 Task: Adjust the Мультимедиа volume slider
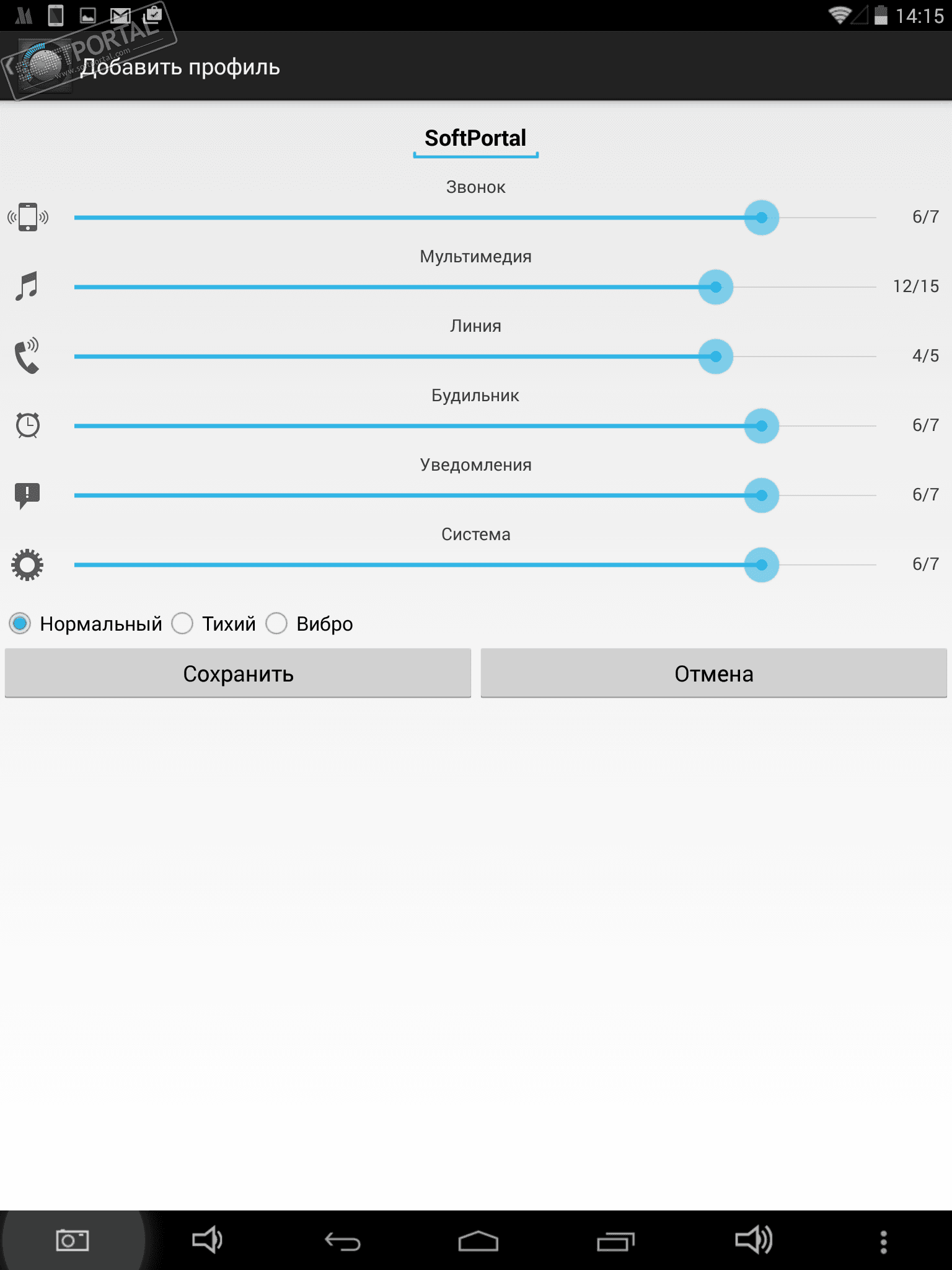(x=475, y=287)
